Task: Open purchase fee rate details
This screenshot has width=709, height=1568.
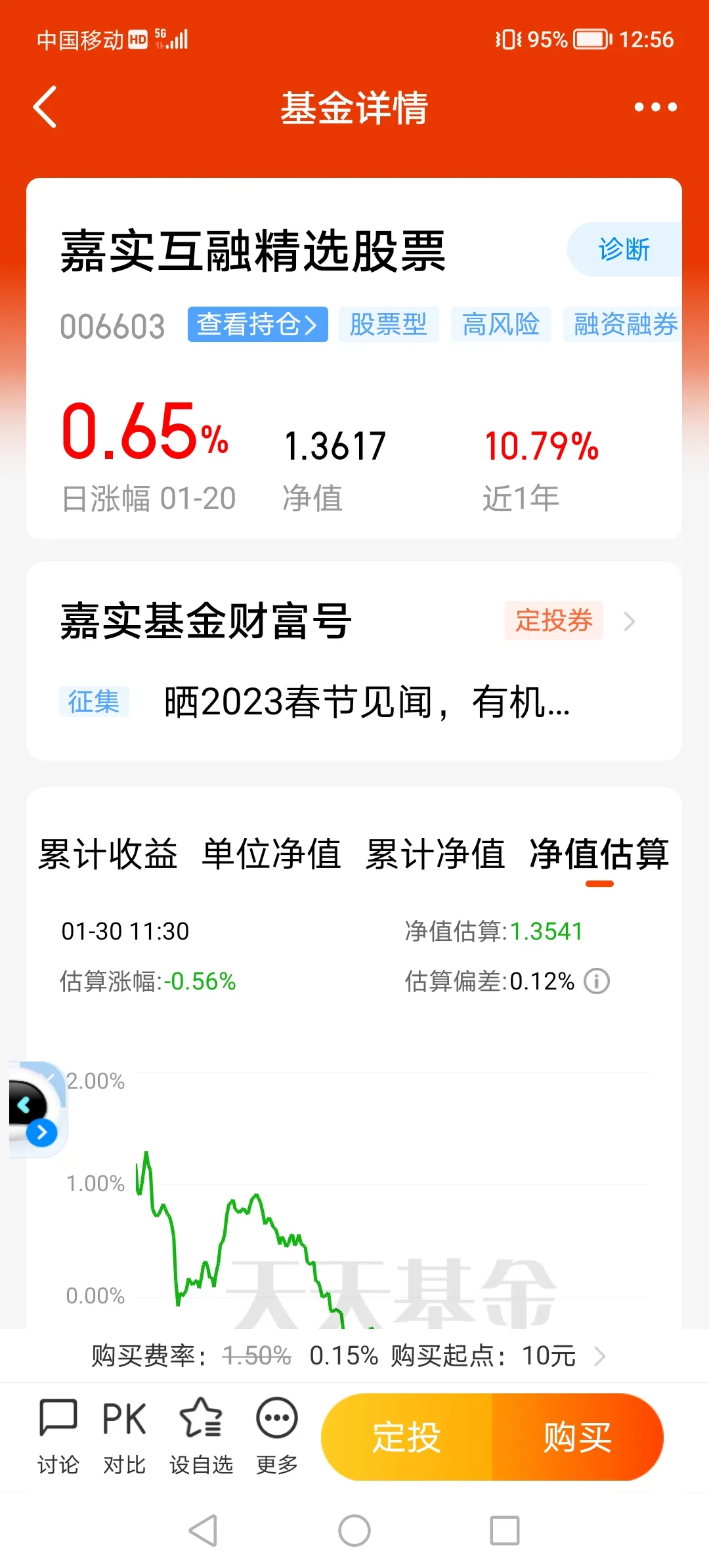Action: (x=348, y=1355)
